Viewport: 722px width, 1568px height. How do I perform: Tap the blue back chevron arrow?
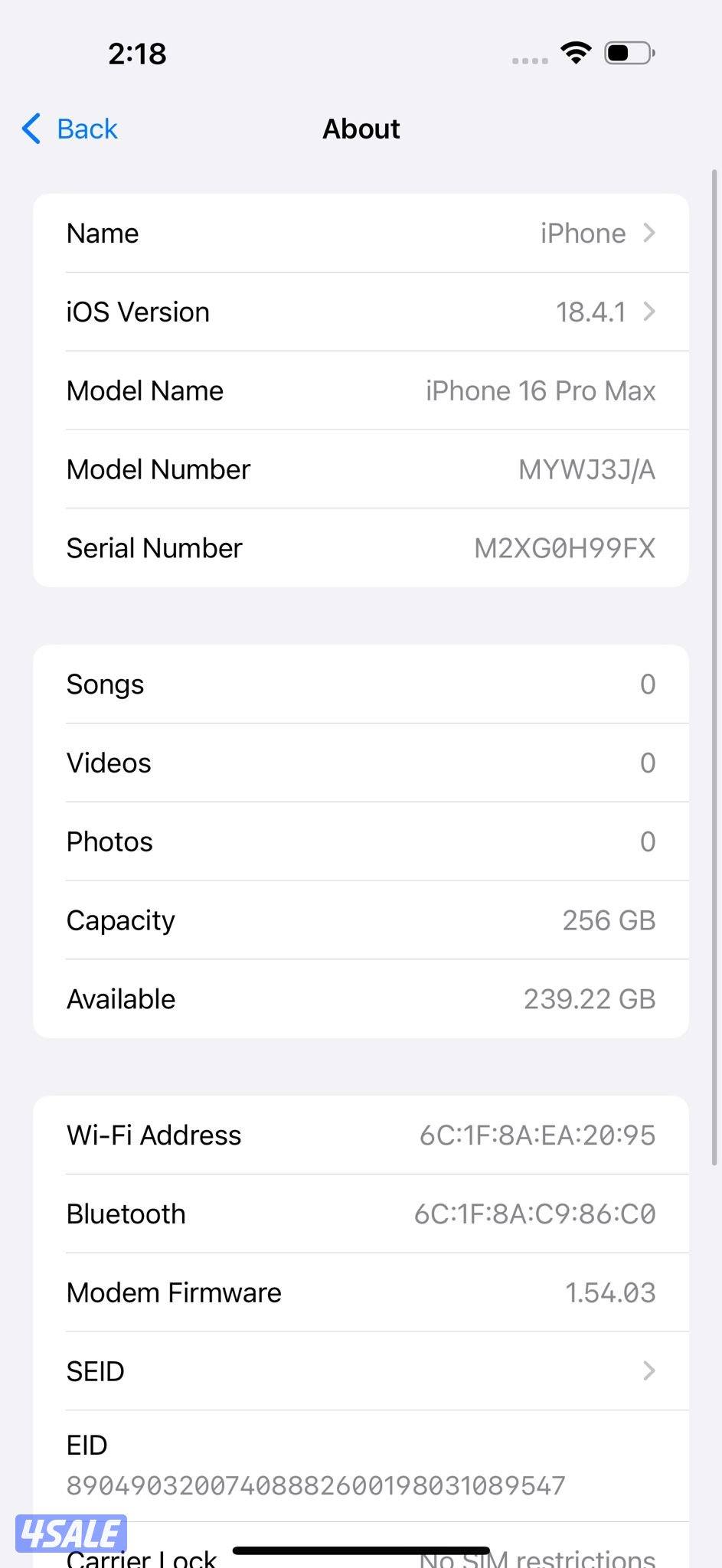[x=30, y=129]
